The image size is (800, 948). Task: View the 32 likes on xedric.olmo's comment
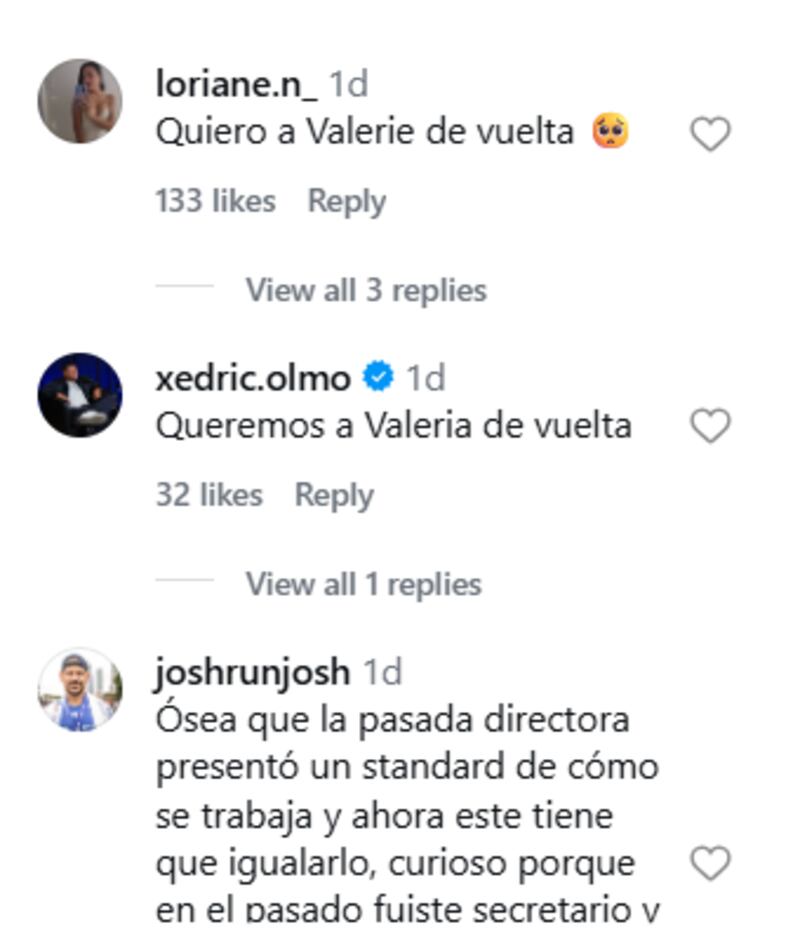(x=209, y=495)
